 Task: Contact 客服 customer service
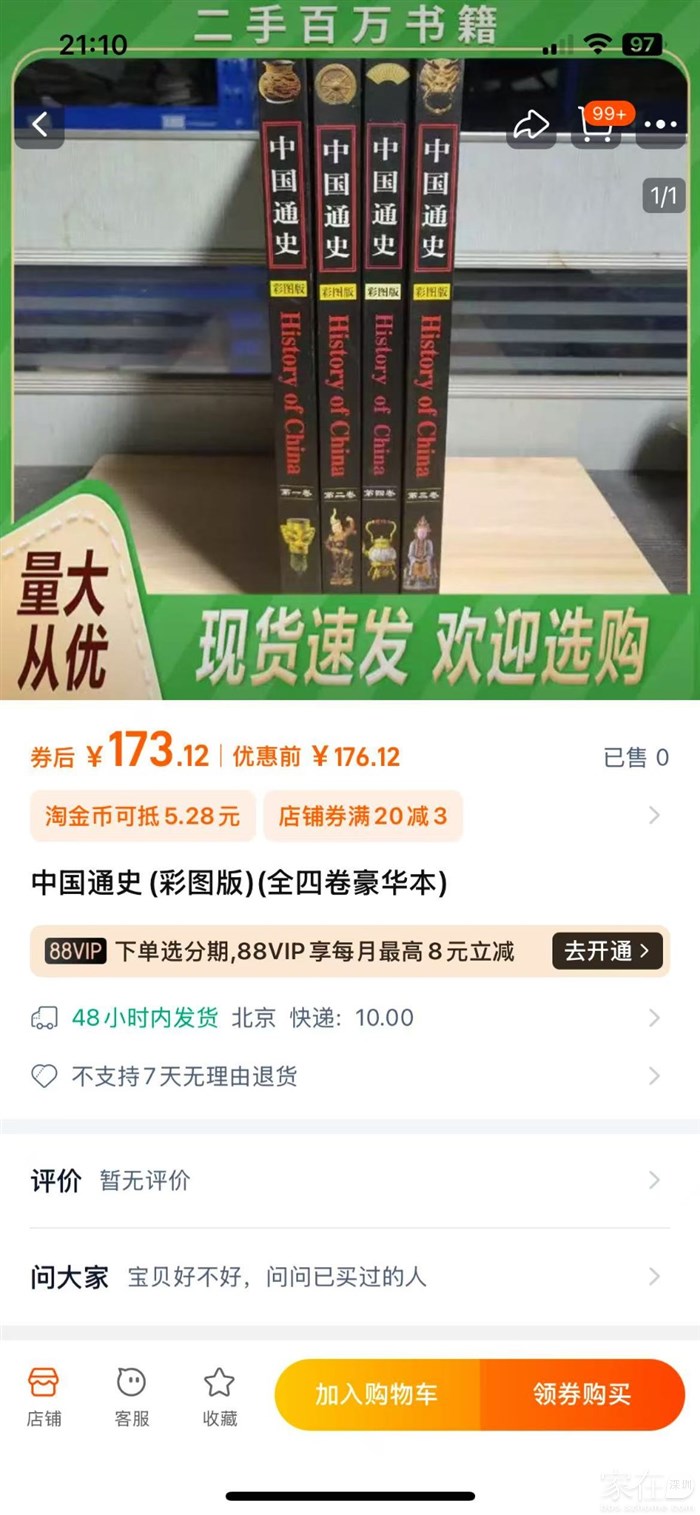pos(132,1396)
